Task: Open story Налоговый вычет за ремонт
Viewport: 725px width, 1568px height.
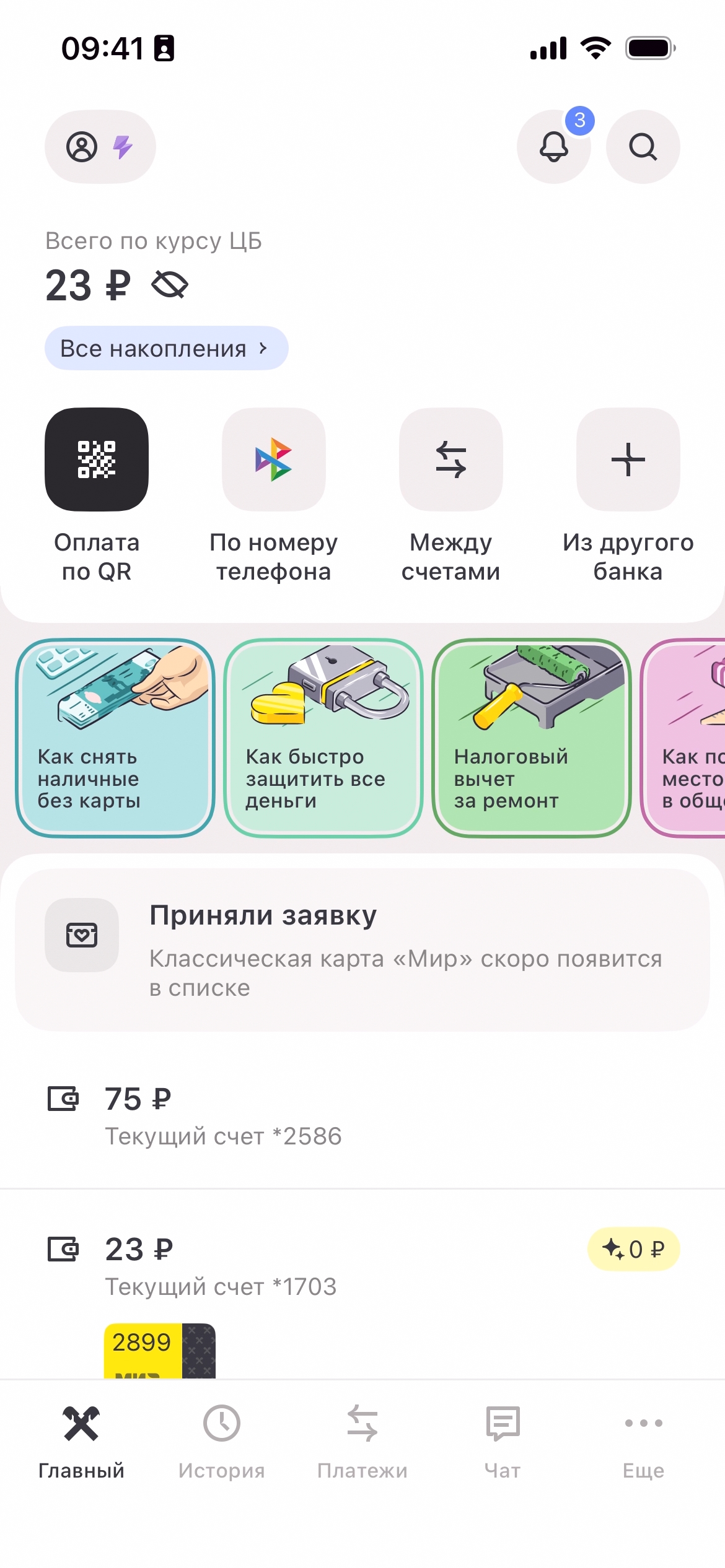Action: [x=532, y=738]
